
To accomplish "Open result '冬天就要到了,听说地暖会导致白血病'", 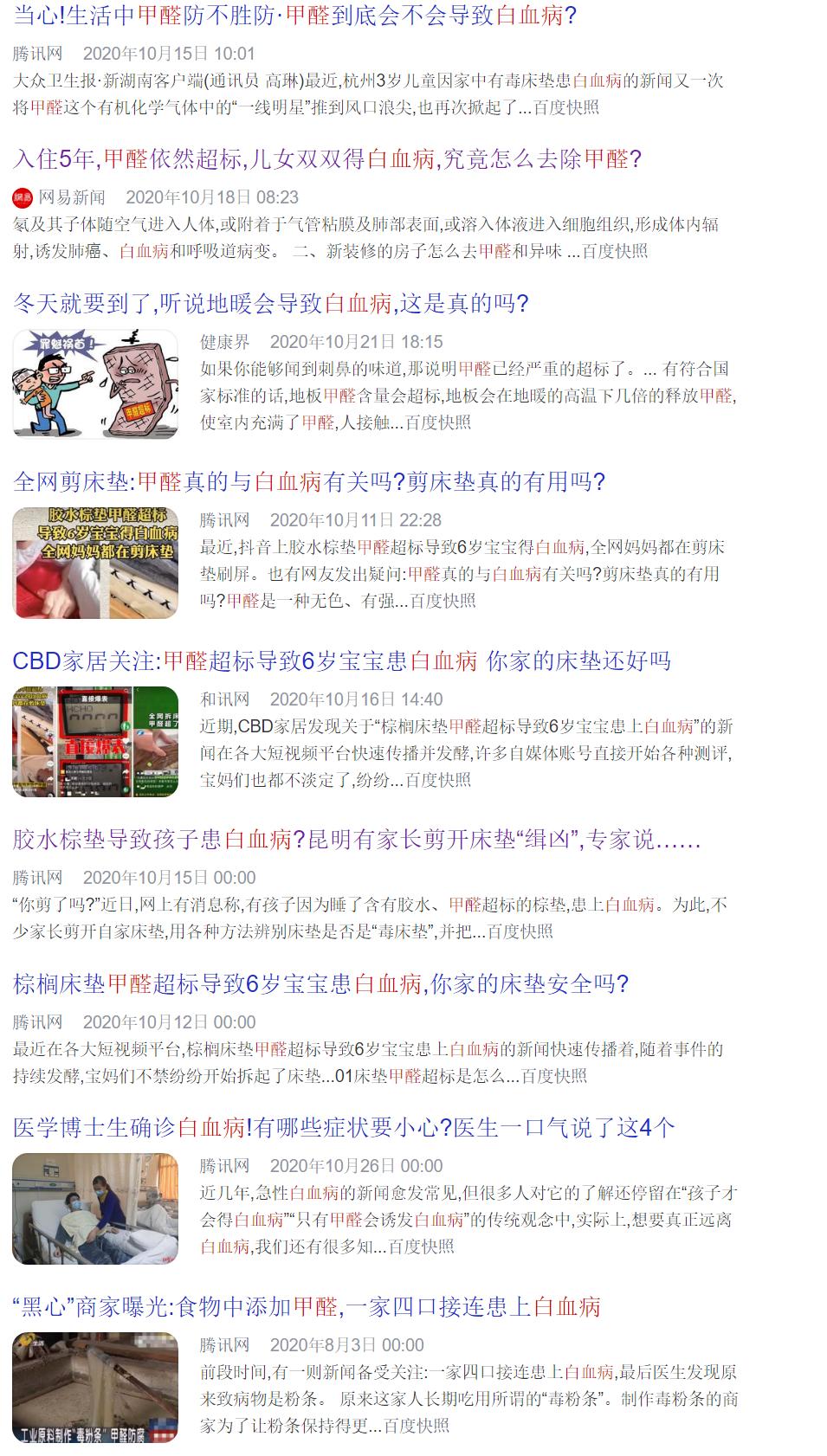I will click(270, 303).
